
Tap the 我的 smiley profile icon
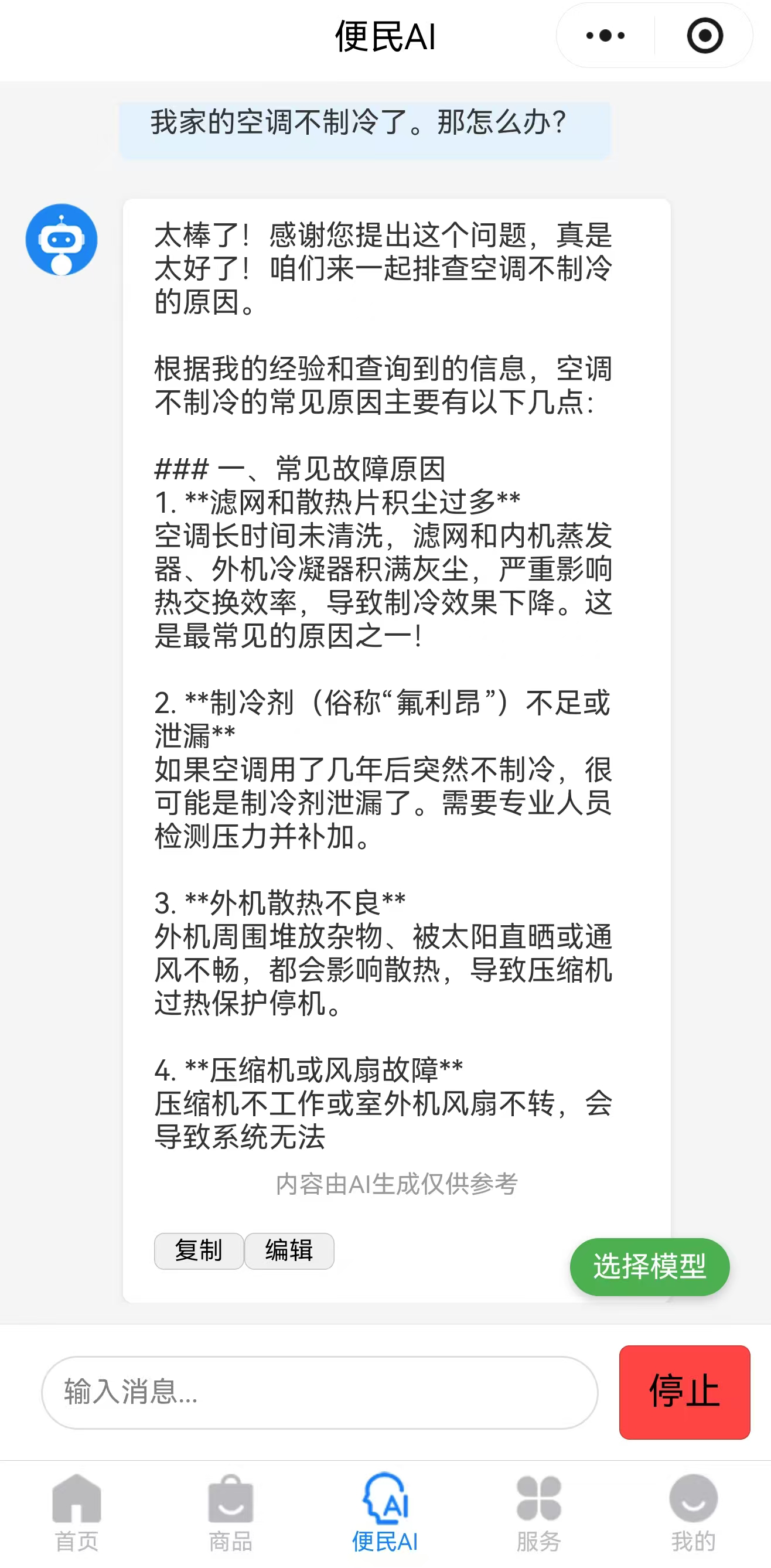click(694, 1499)
